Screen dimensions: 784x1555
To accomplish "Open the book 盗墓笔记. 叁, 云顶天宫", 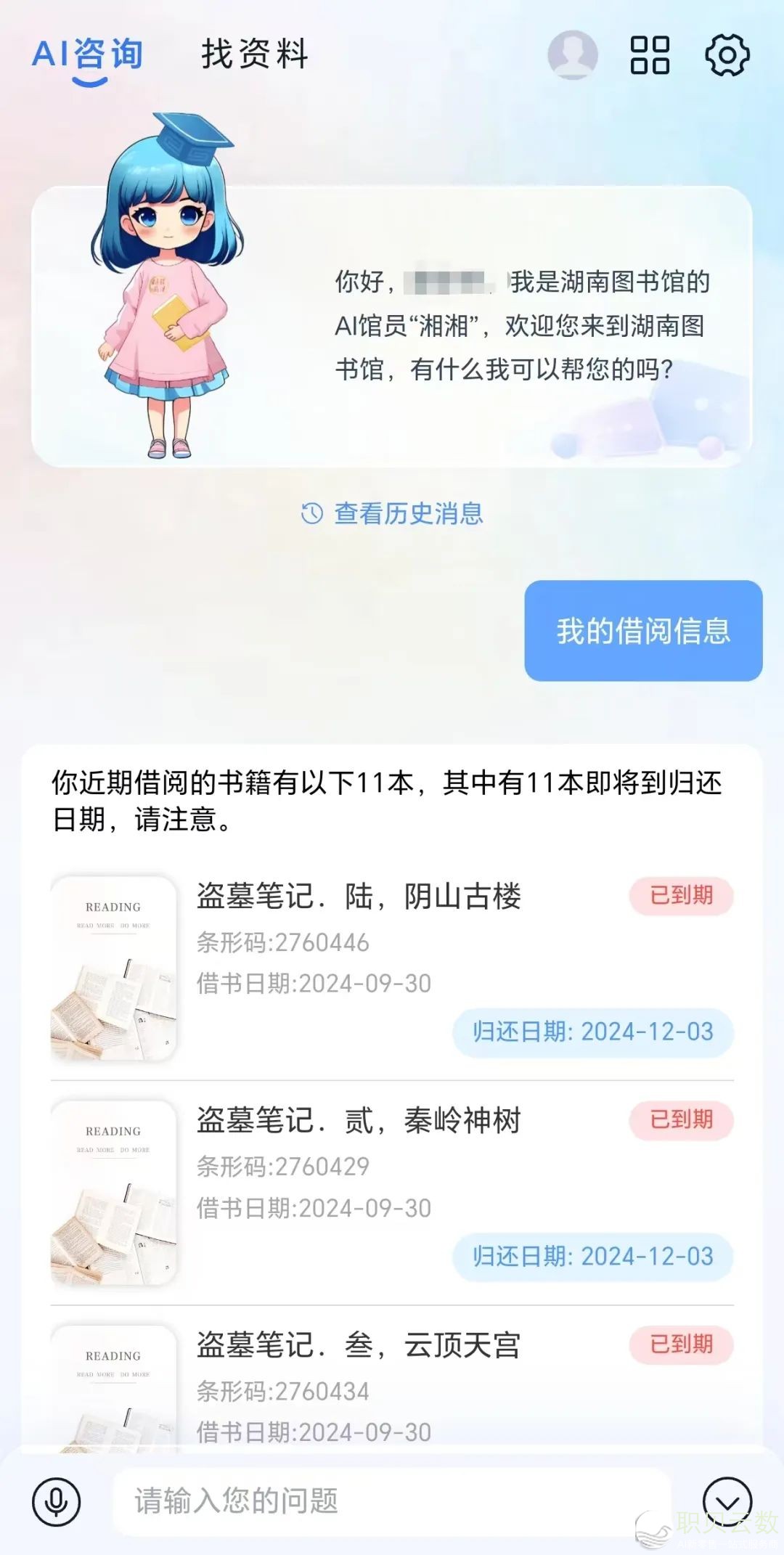I will (x=359, y=1345).
